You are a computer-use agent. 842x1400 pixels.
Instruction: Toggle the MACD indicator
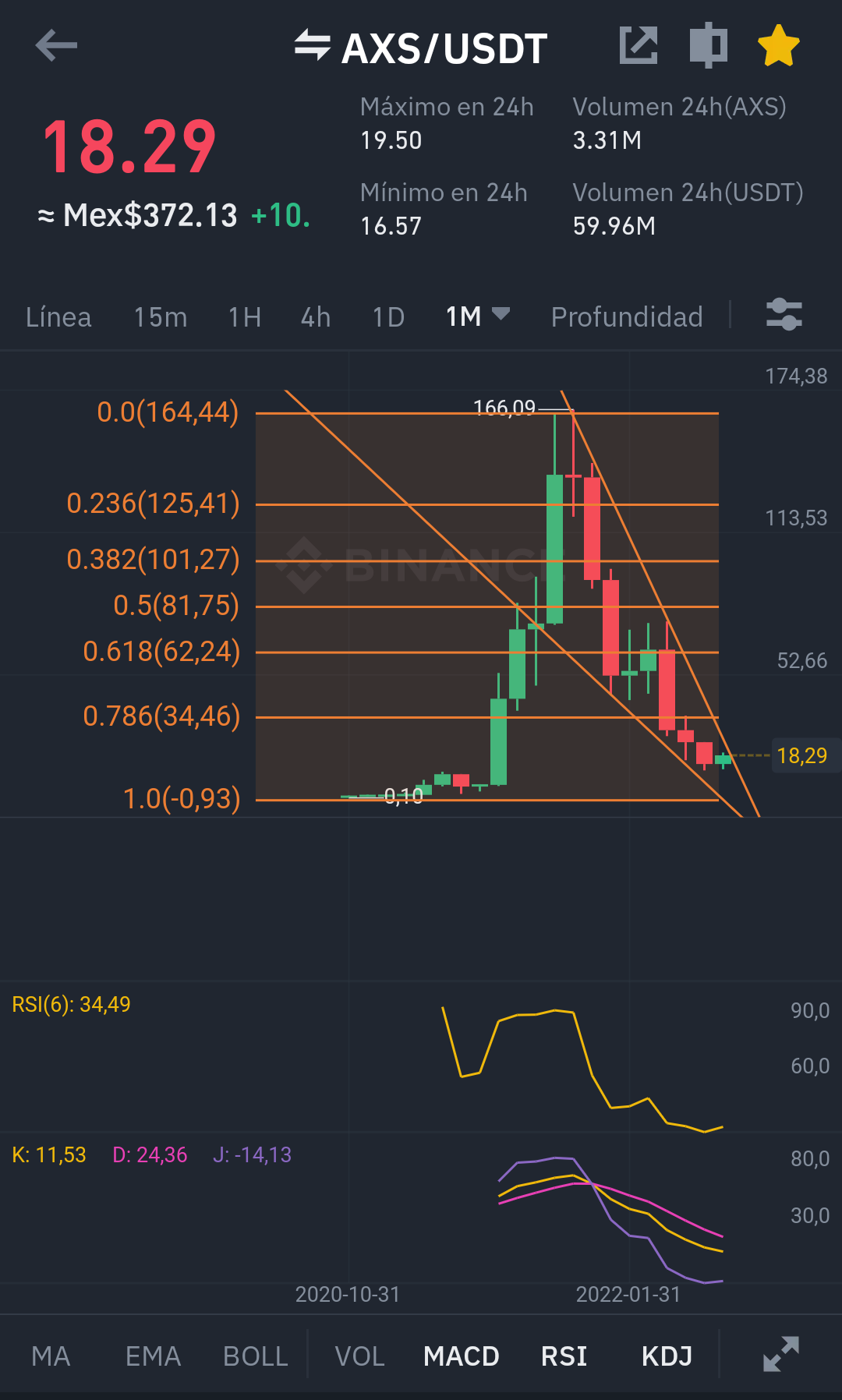(462, 1356)
